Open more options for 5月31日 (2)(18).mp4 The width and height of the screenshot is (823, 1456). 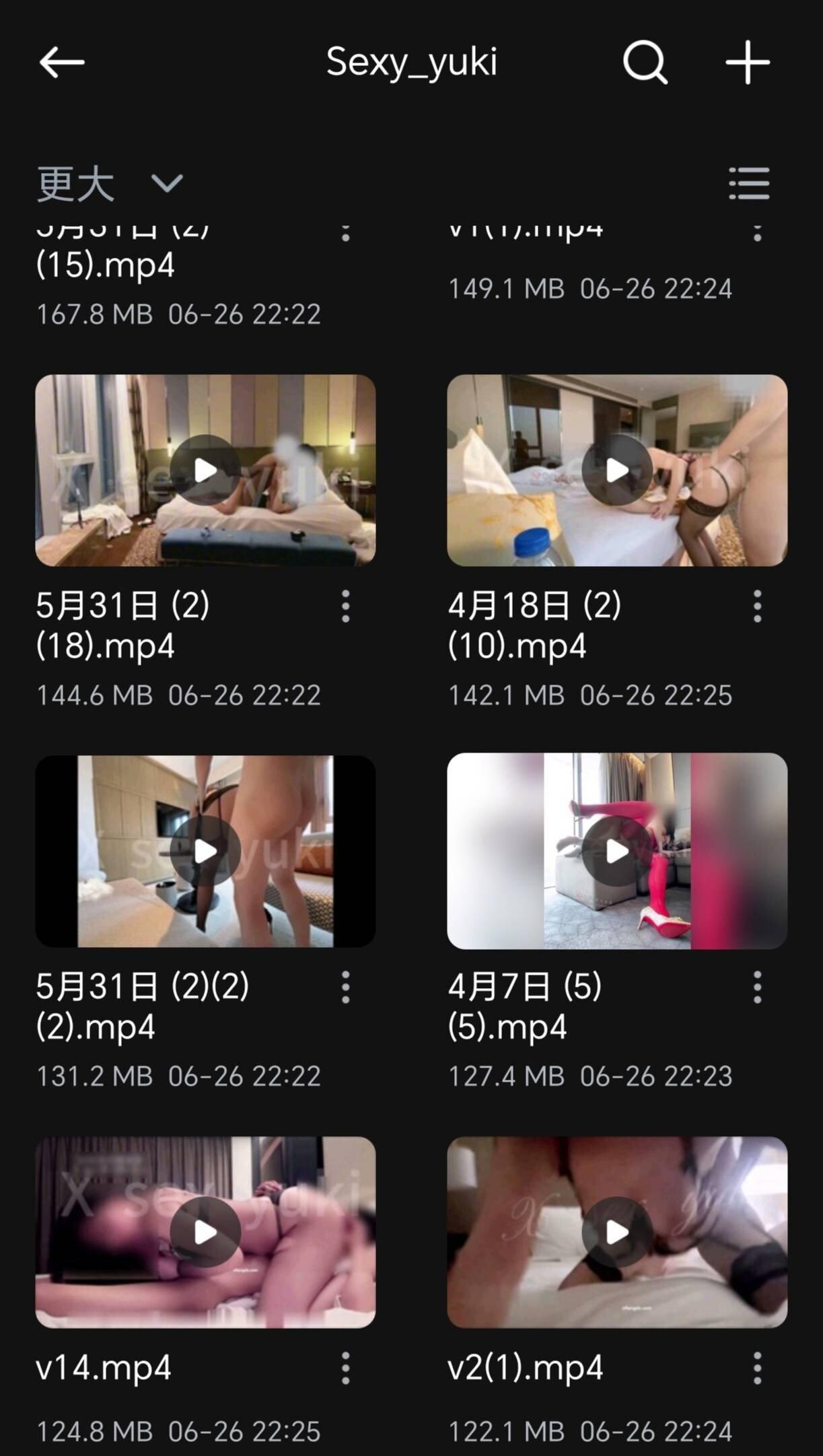346,606
